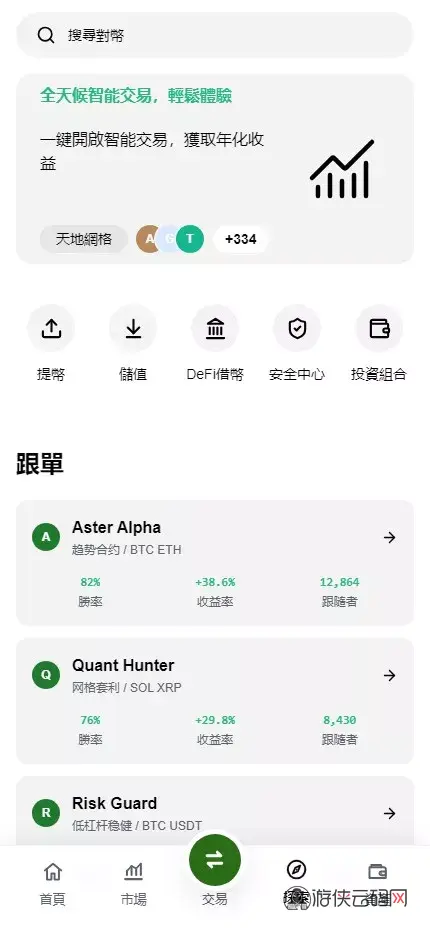View Quant Hunter trader details
Viewport: 430px width, 932px height.
point(215,701)
